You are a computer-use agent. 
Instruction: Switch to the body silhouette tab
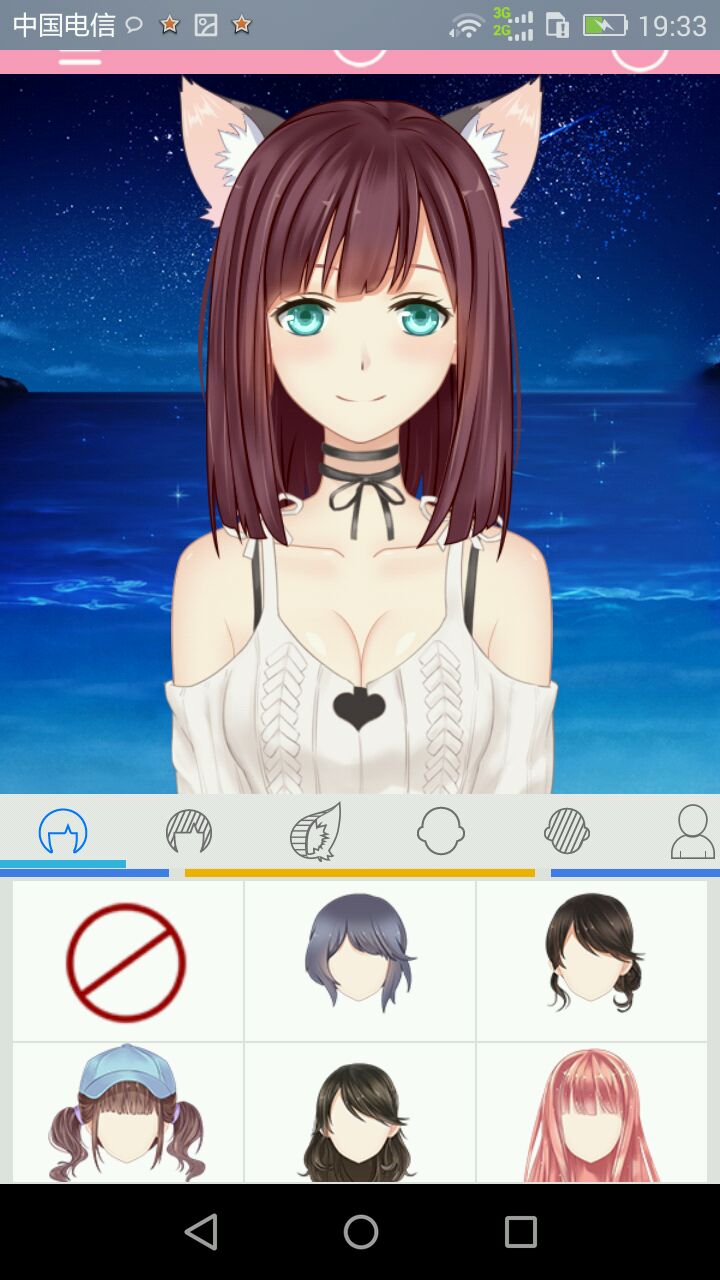pos(692,832)
